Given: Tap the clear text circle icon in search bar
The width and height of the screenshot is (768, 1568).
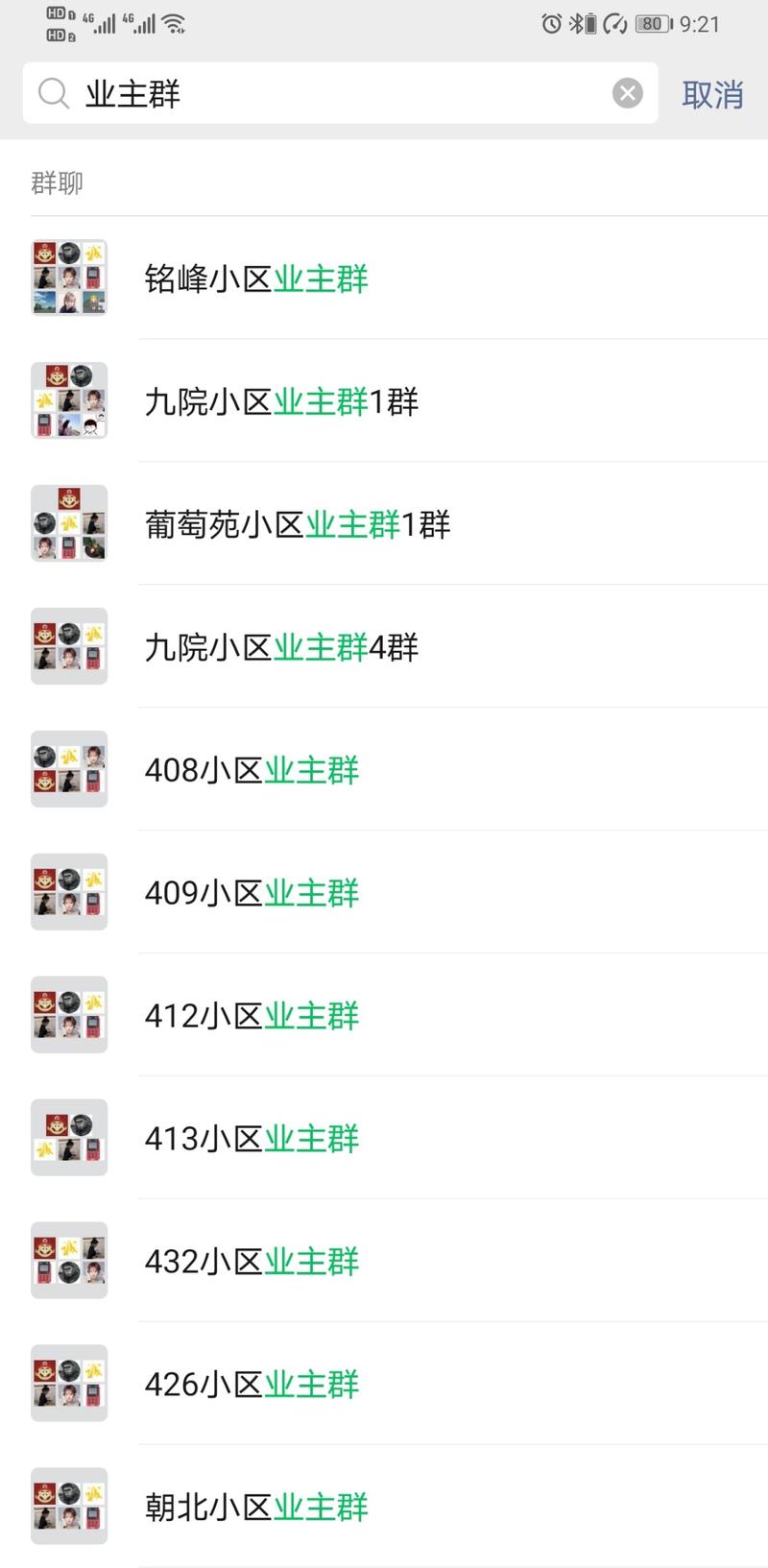Looking at the screenshot, I should [628, 92].
